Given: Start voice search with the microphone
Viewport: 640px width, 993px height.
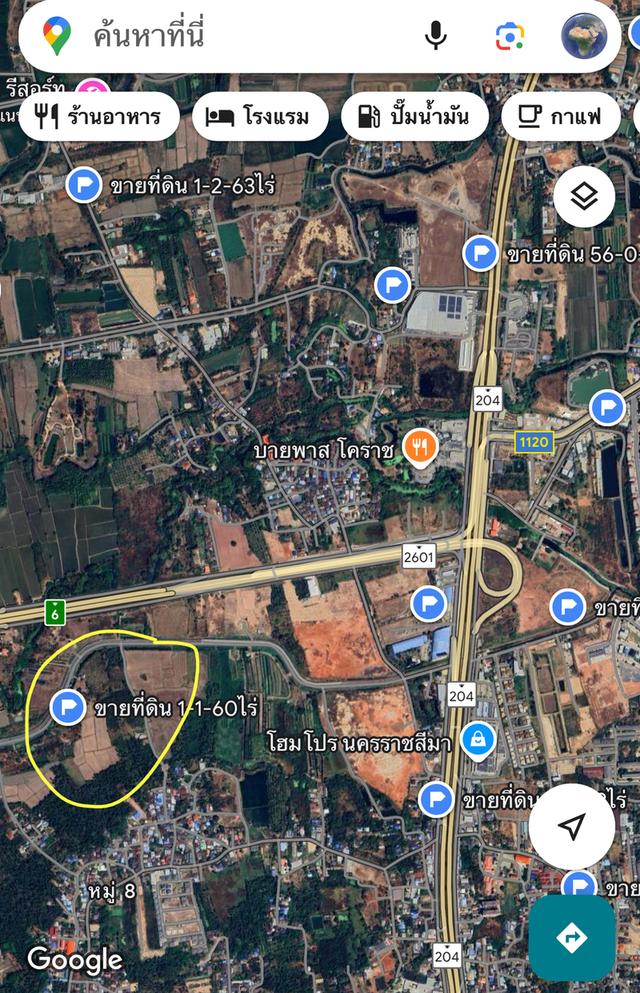Looking at the screenshot, I should [435, 37].
